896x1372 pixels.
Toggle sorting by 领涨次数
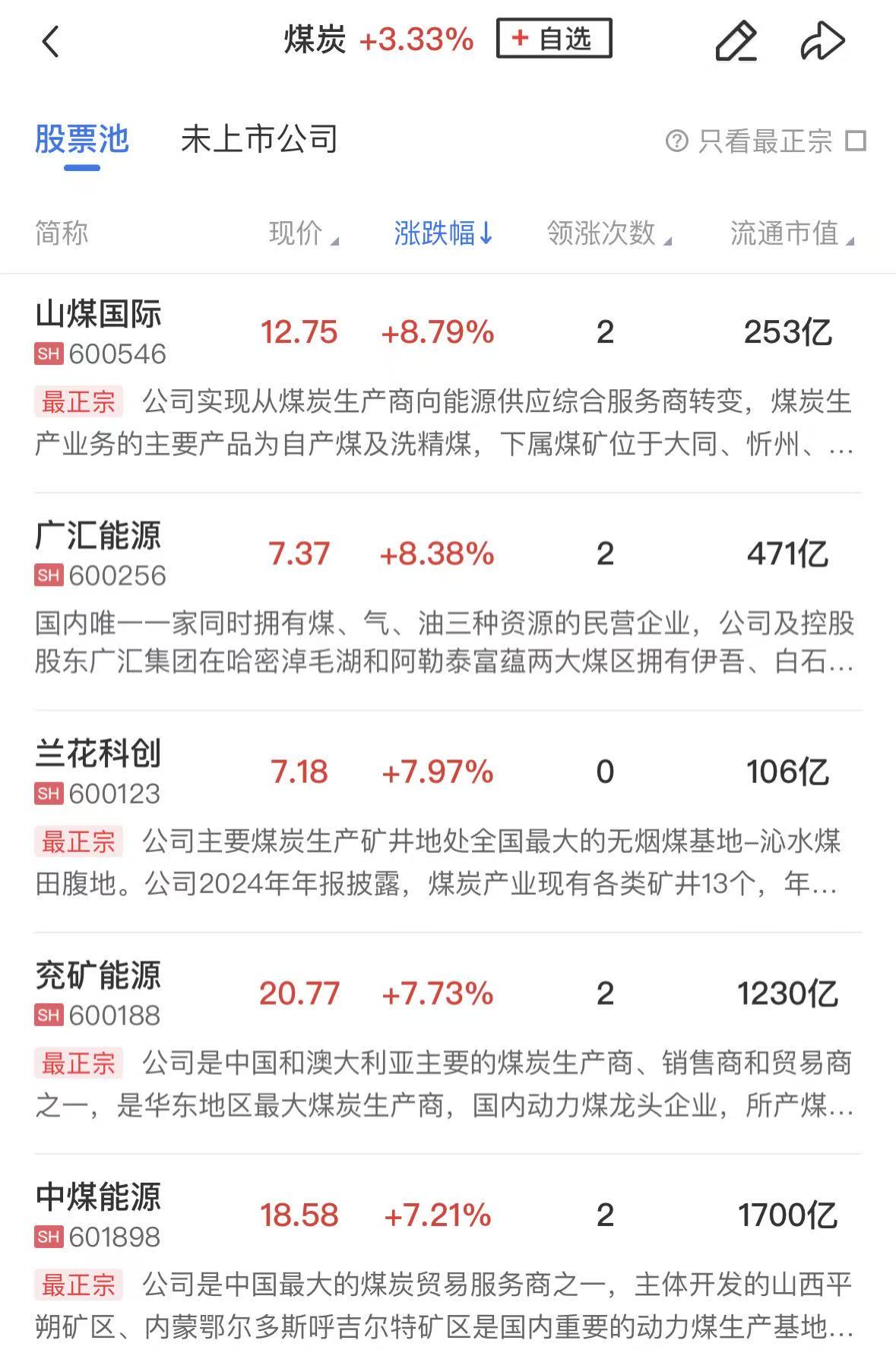coord(603,233)
